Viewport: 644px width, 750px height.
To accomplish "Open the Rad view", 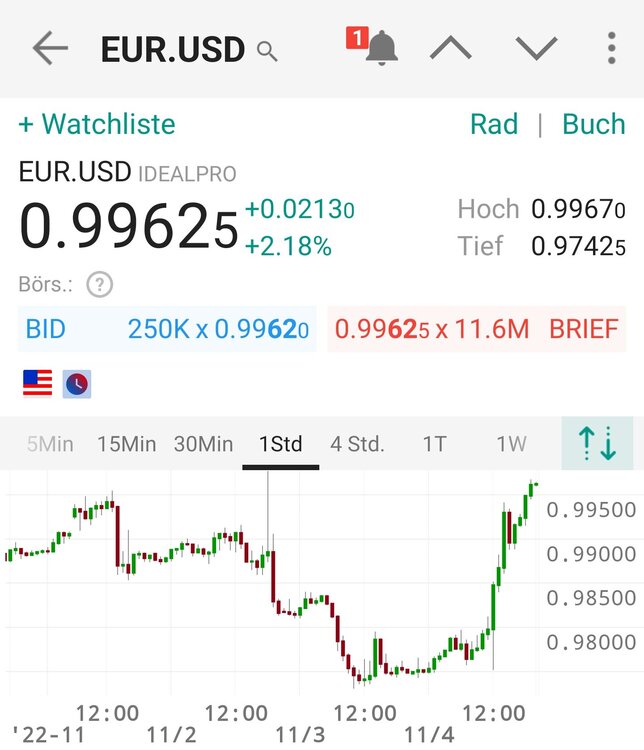I will (x=494, y=124).
